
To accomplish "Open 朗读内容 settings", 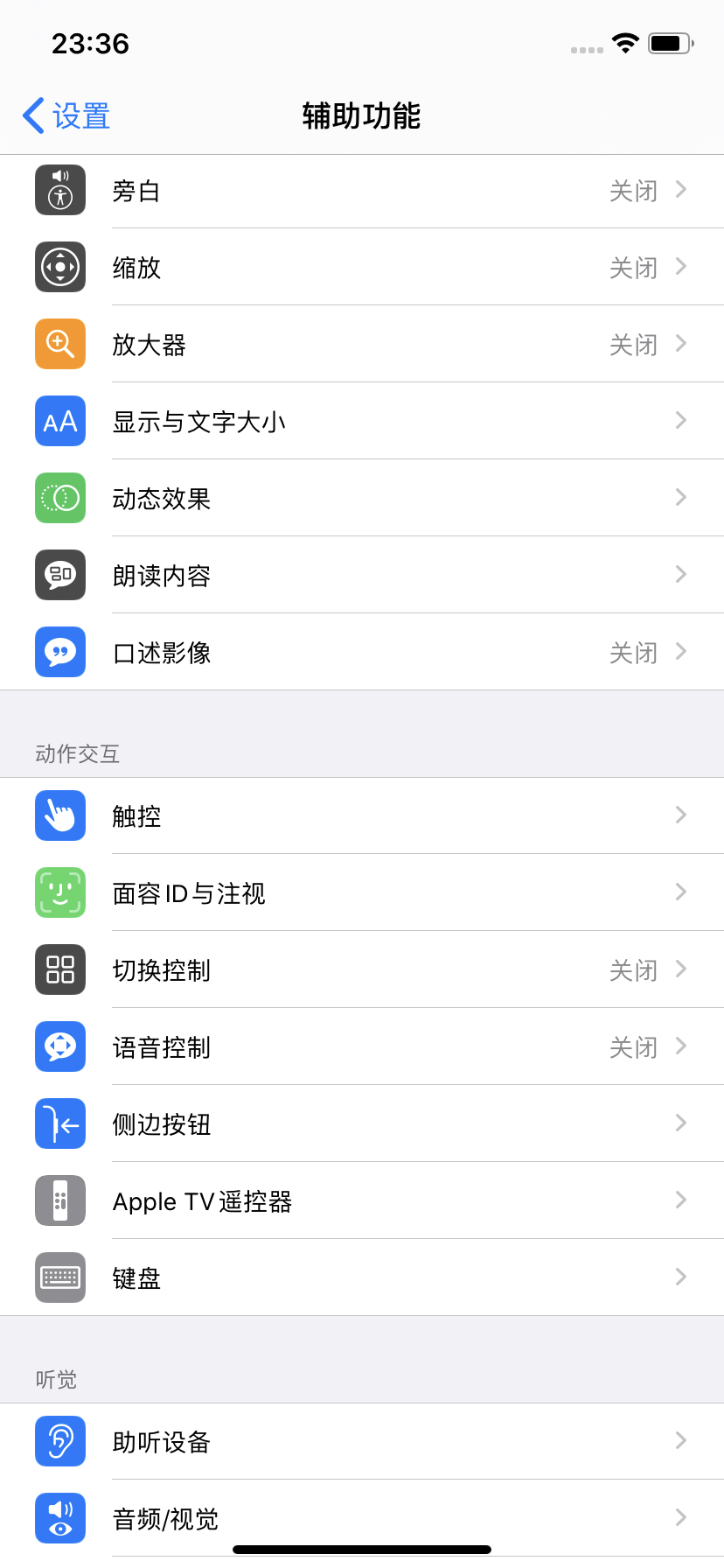I will (362, 576).
